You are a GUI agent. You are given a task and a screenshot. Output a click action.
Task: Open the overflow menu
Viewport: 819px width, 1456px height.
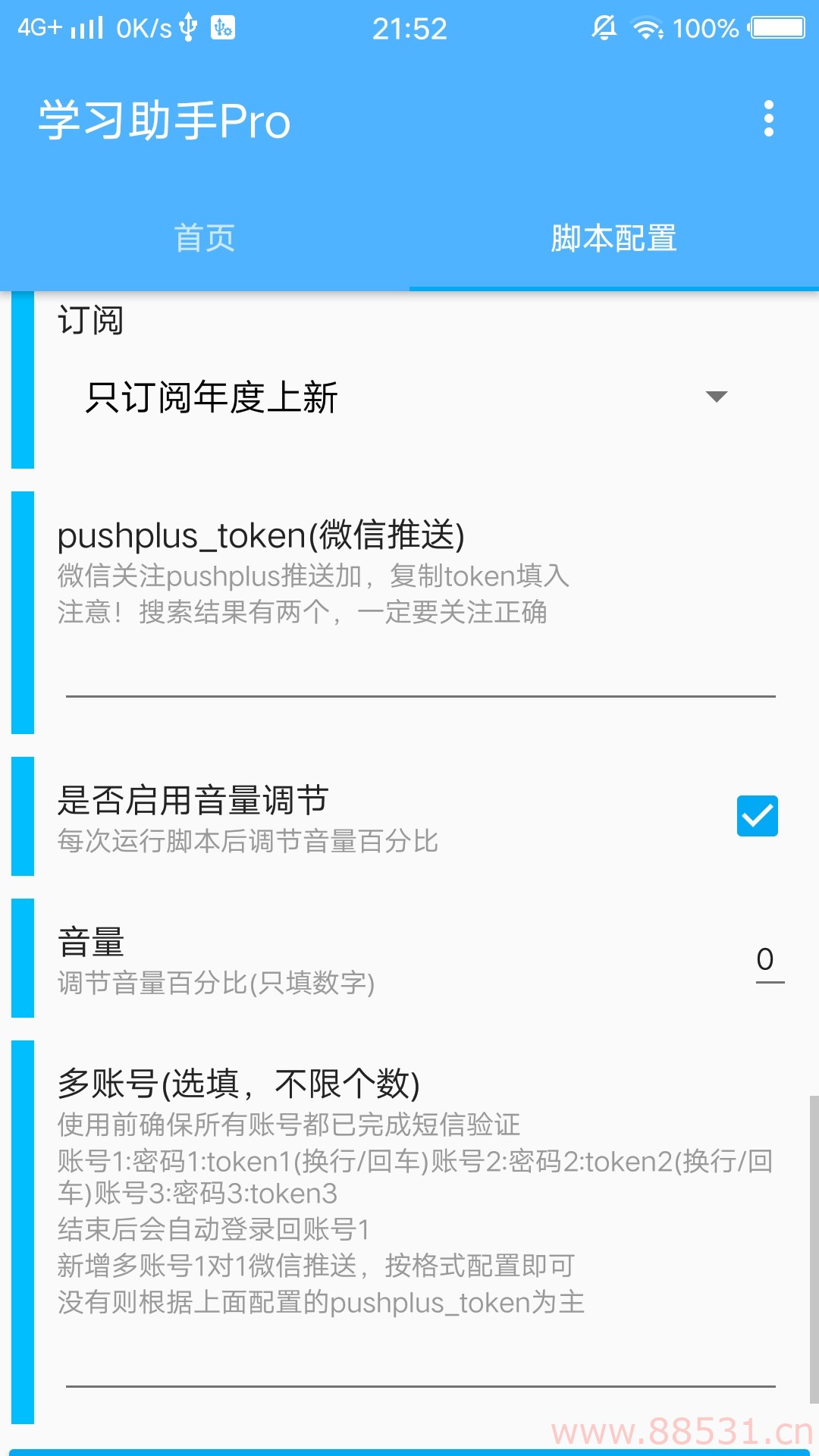[768, 119]
